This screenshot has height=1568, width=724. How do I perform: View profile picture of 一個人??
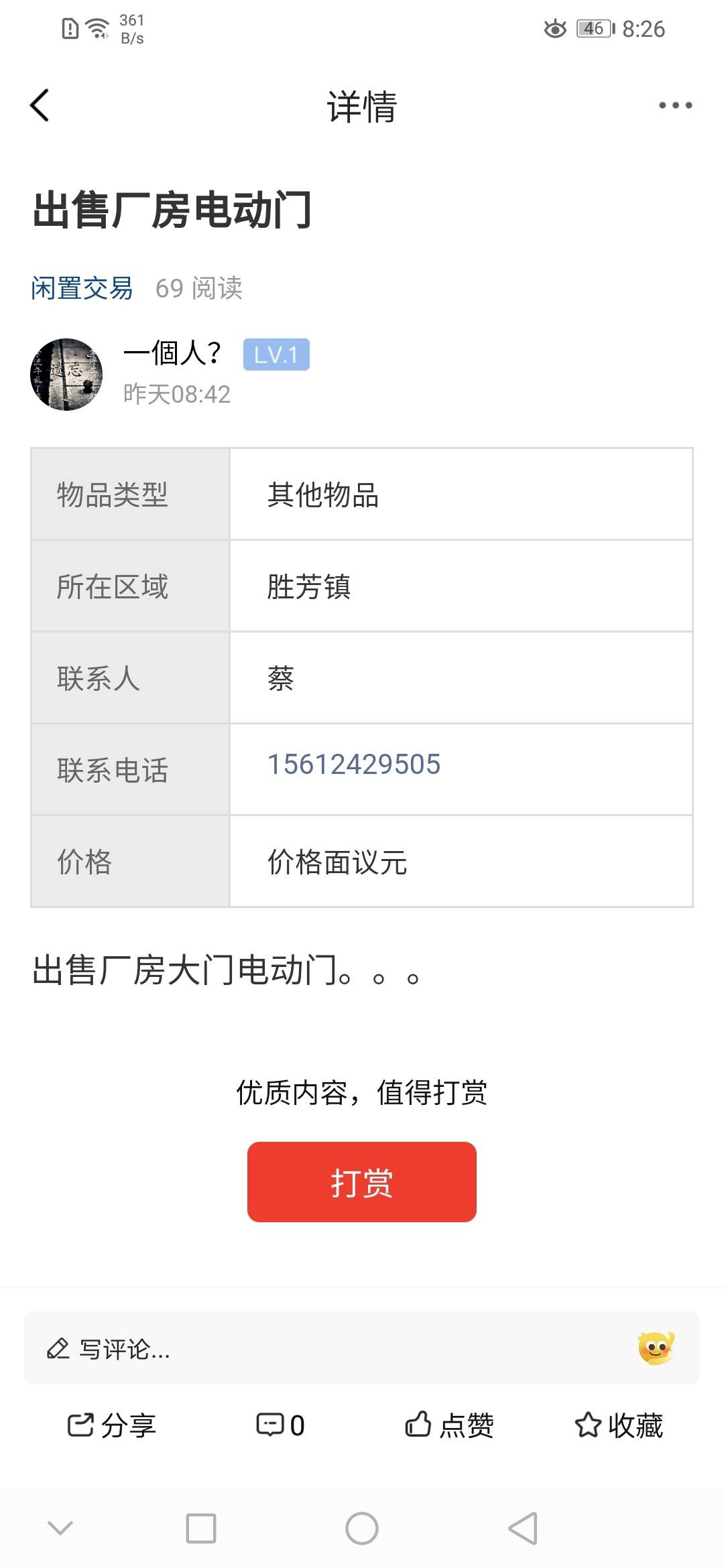[66, 375]
